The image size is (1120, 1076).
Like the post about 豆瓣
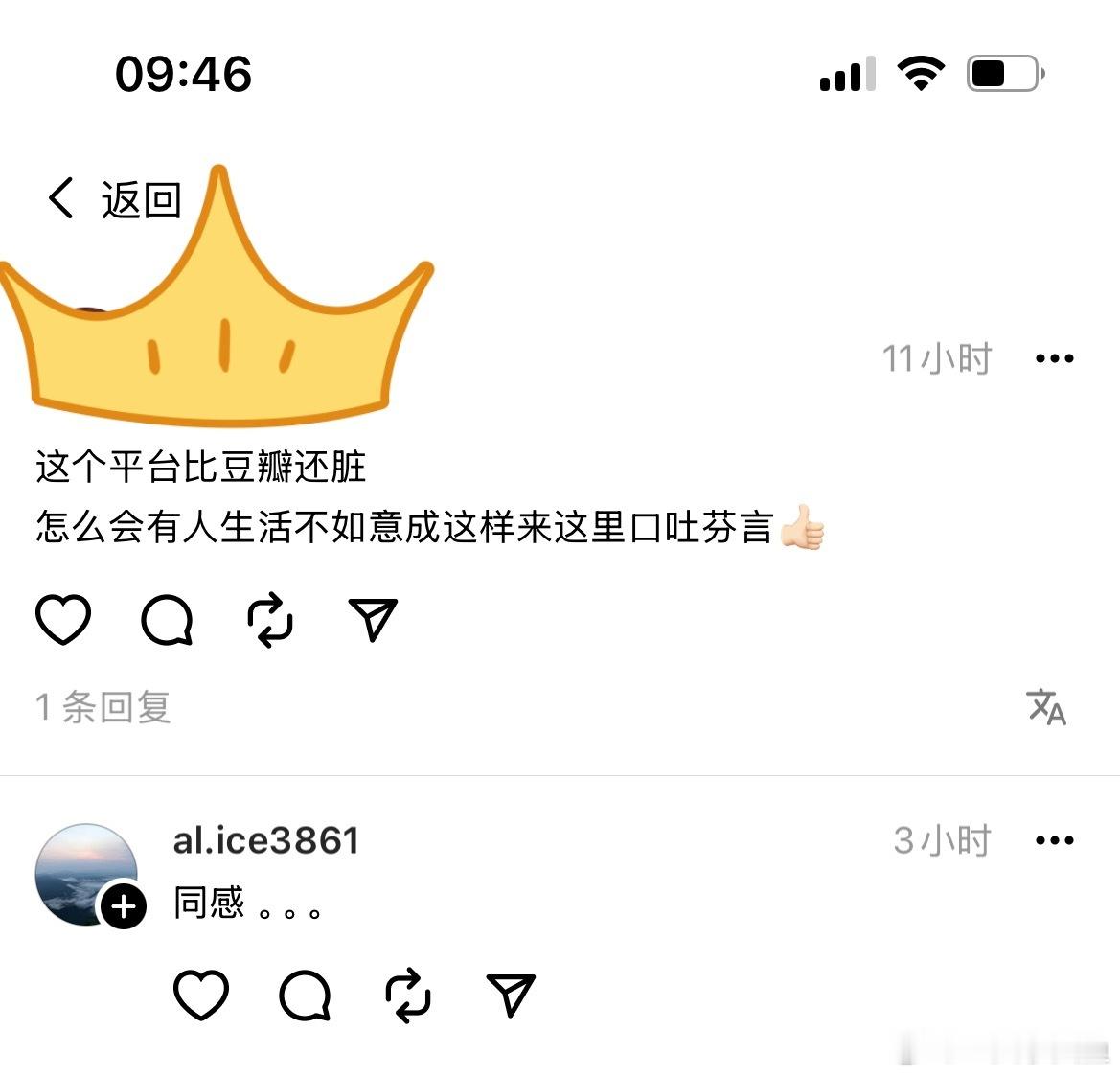[x=63, y=619]
